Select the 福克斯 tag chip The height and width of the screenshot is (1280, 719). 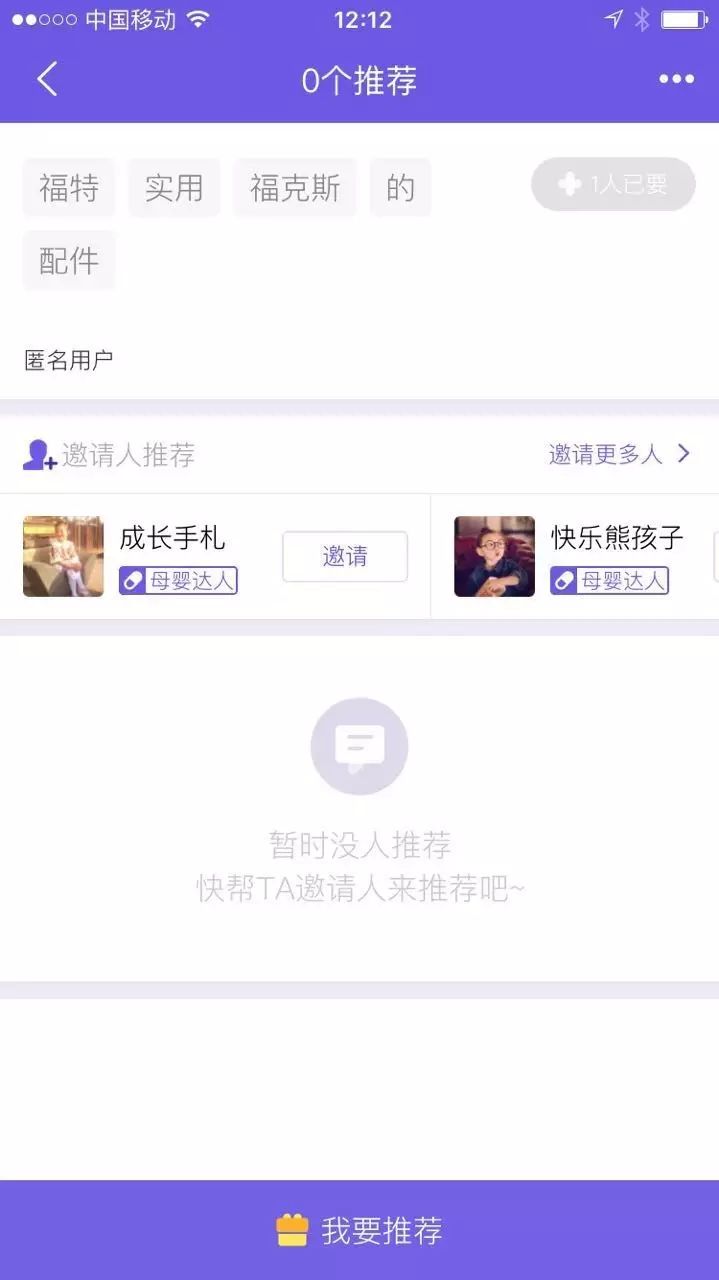pos(295,188)
